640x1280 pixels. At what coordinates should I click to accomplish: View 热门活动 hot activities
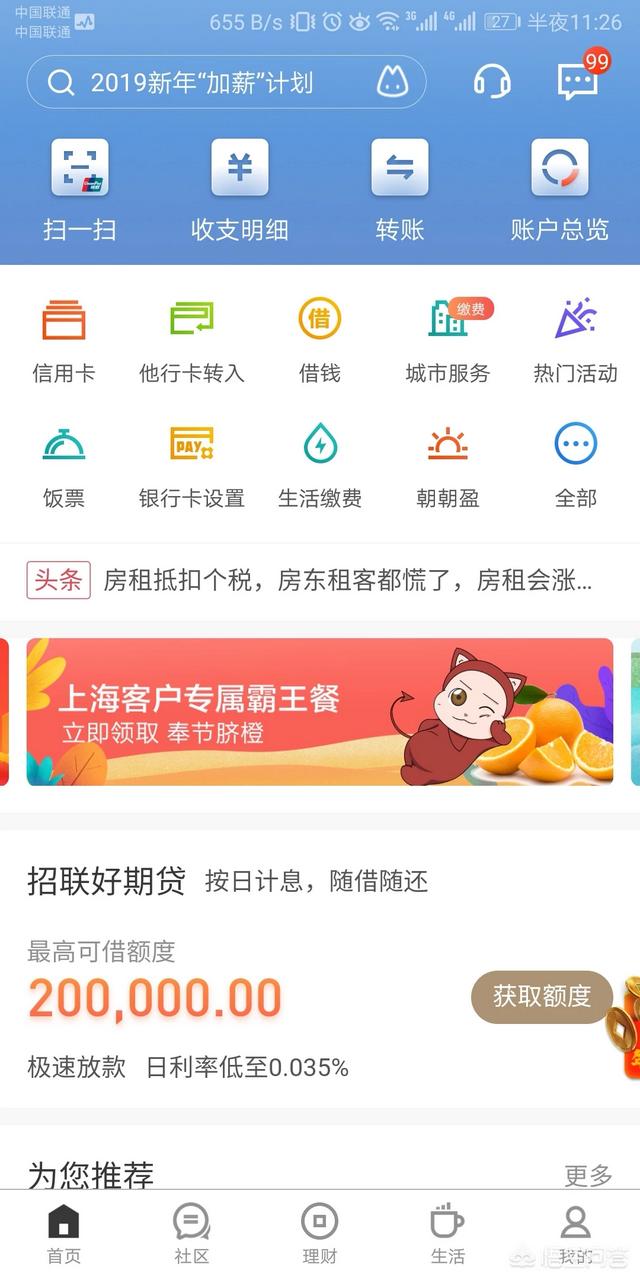[576, 340]
